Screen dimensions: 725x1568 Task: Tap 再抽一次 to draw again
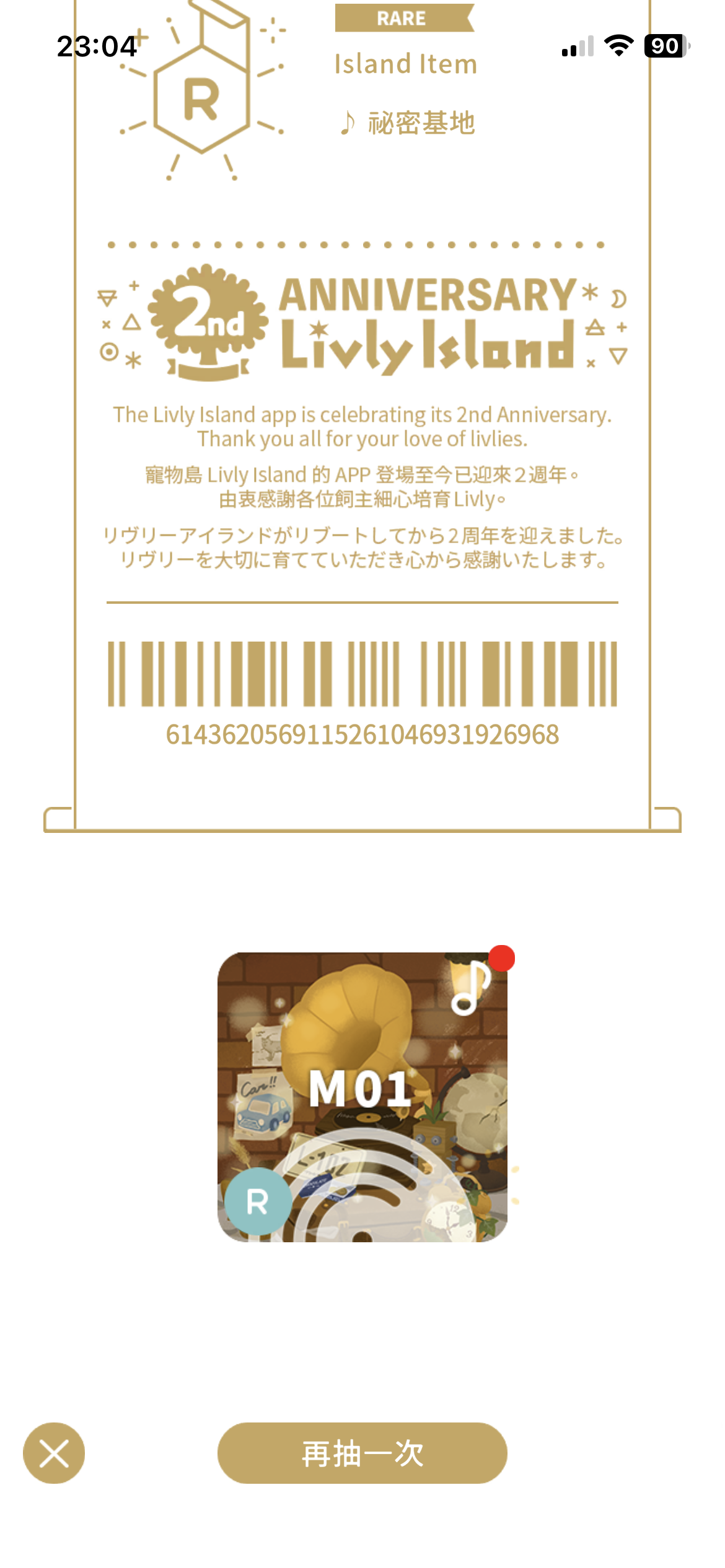pos(362,1453)
